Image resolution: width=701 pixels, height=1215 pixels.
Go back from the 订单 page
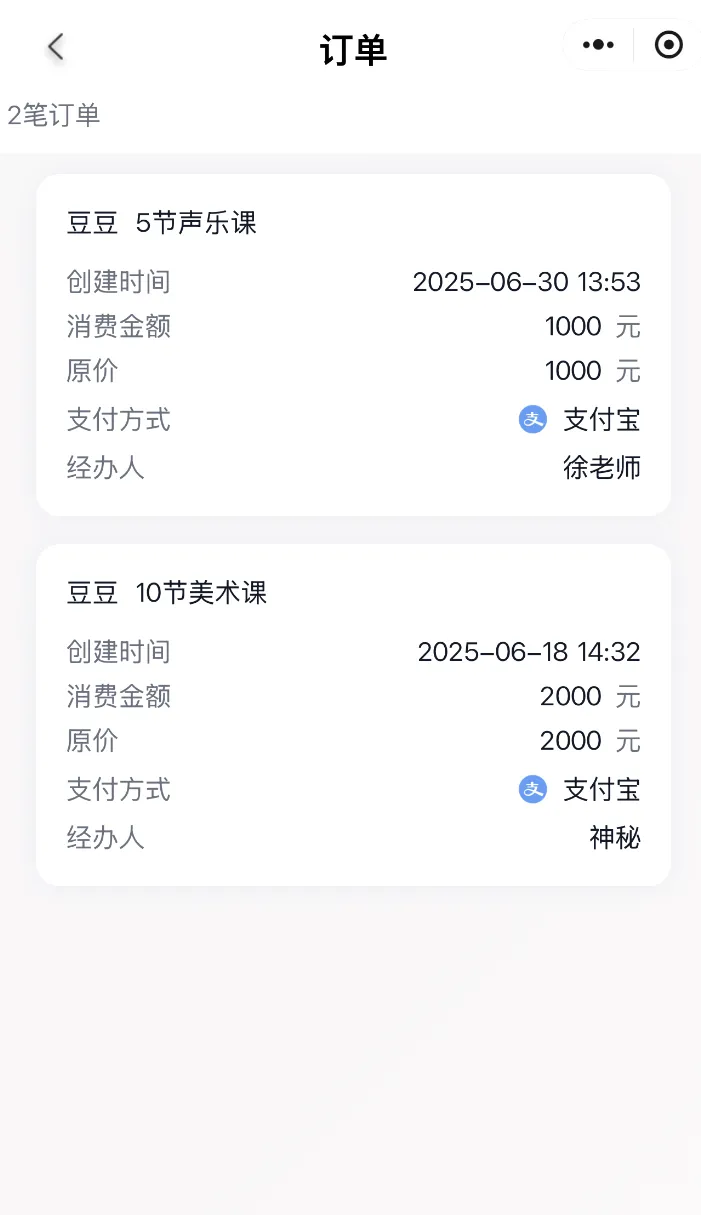pos(56,46)
